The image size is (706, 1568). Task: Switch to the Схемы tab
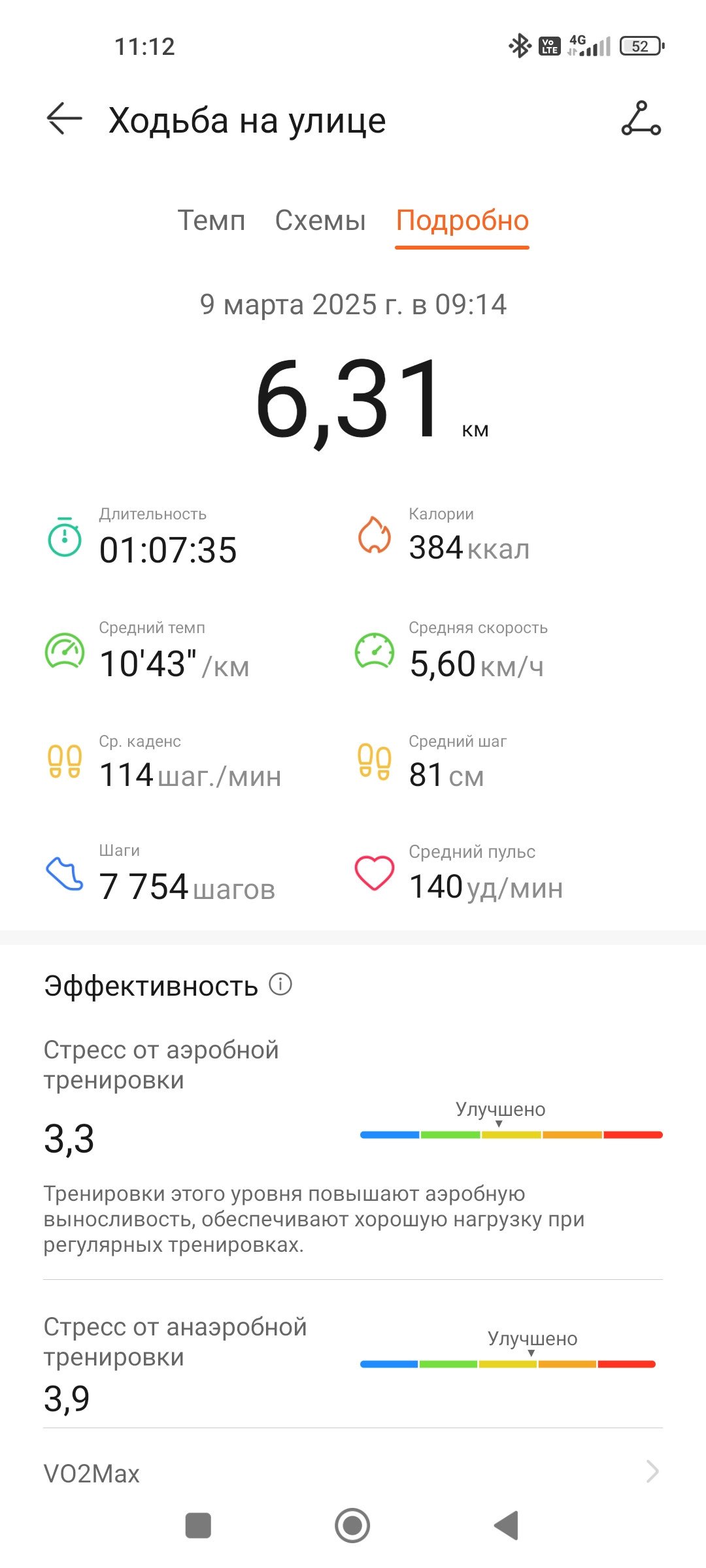point(320,220)
